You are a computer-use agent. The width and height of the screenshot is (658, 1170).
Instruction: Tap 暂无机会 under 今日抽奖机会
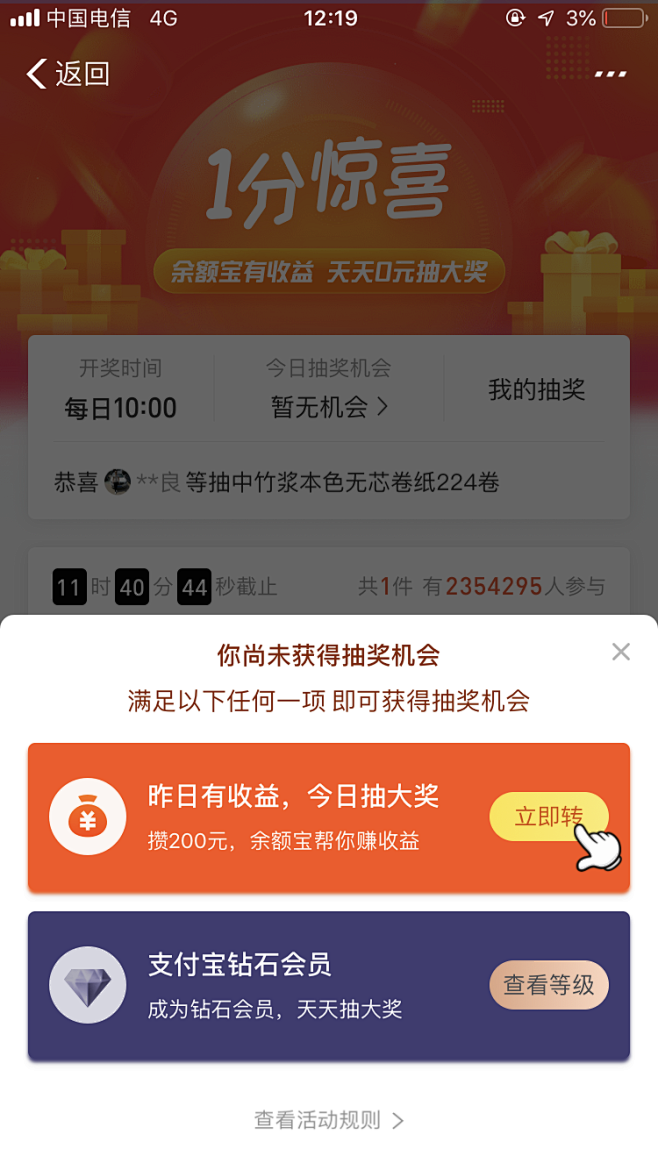pos(329,407)
